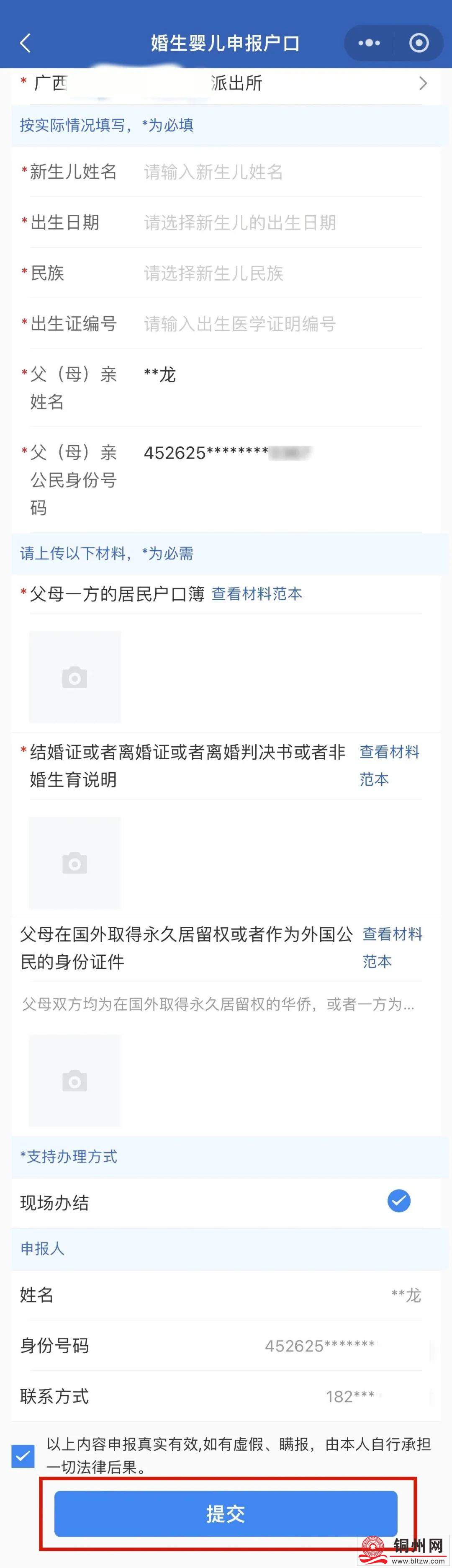Select the newborn's 出生日期

pos(280,223)
